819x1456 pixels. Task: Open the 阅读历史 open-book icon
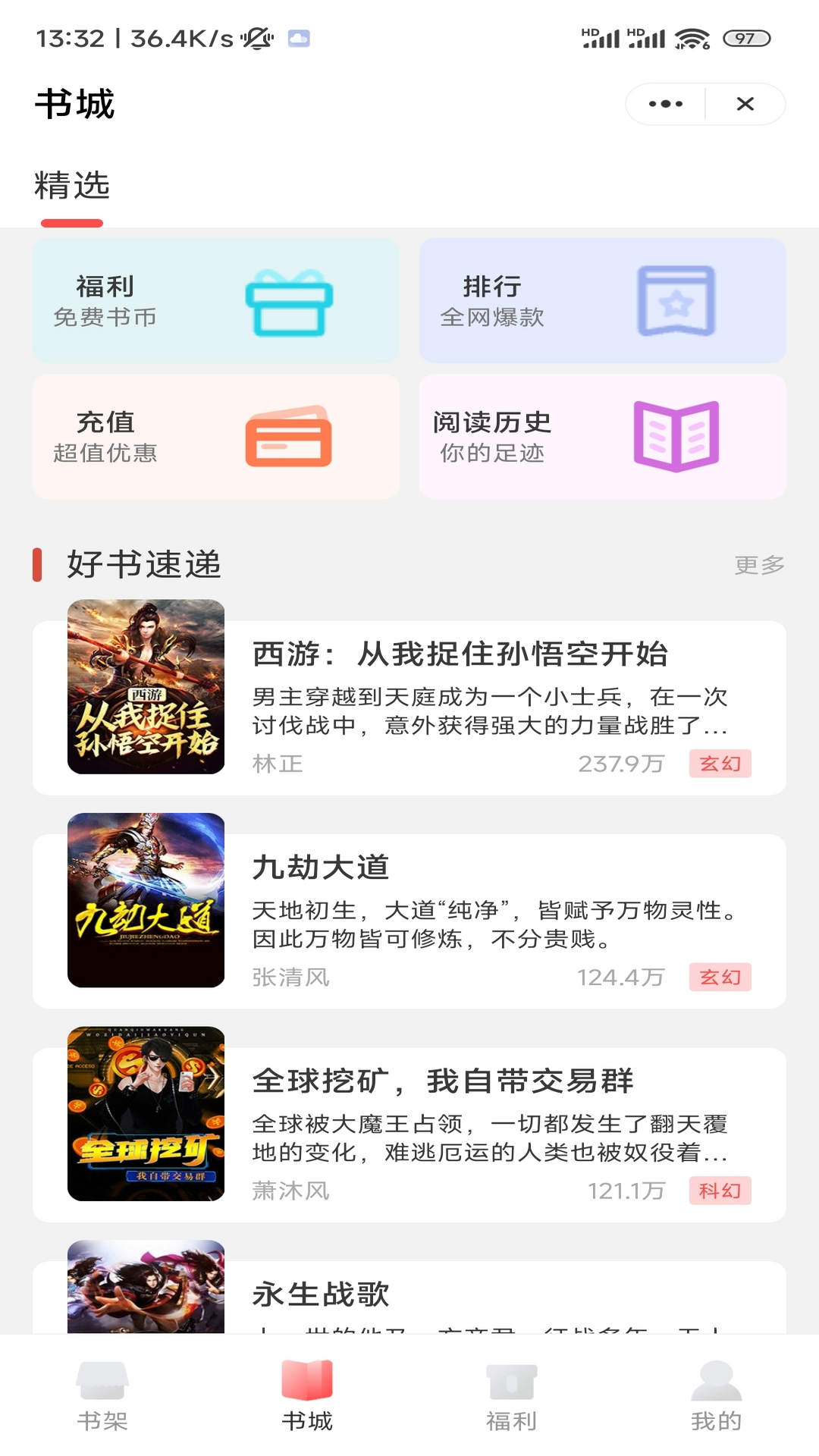click(676, 435)
